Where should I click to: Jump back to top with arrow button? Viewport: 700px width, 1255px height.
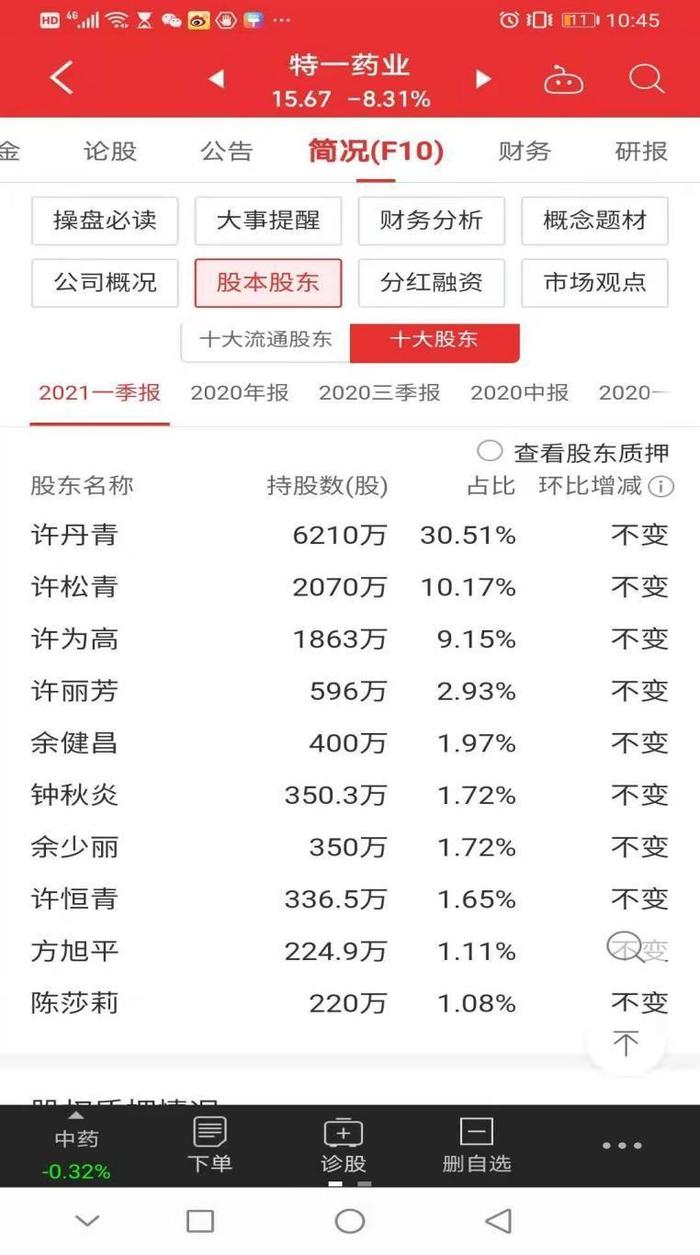(x=626, y=1045)
